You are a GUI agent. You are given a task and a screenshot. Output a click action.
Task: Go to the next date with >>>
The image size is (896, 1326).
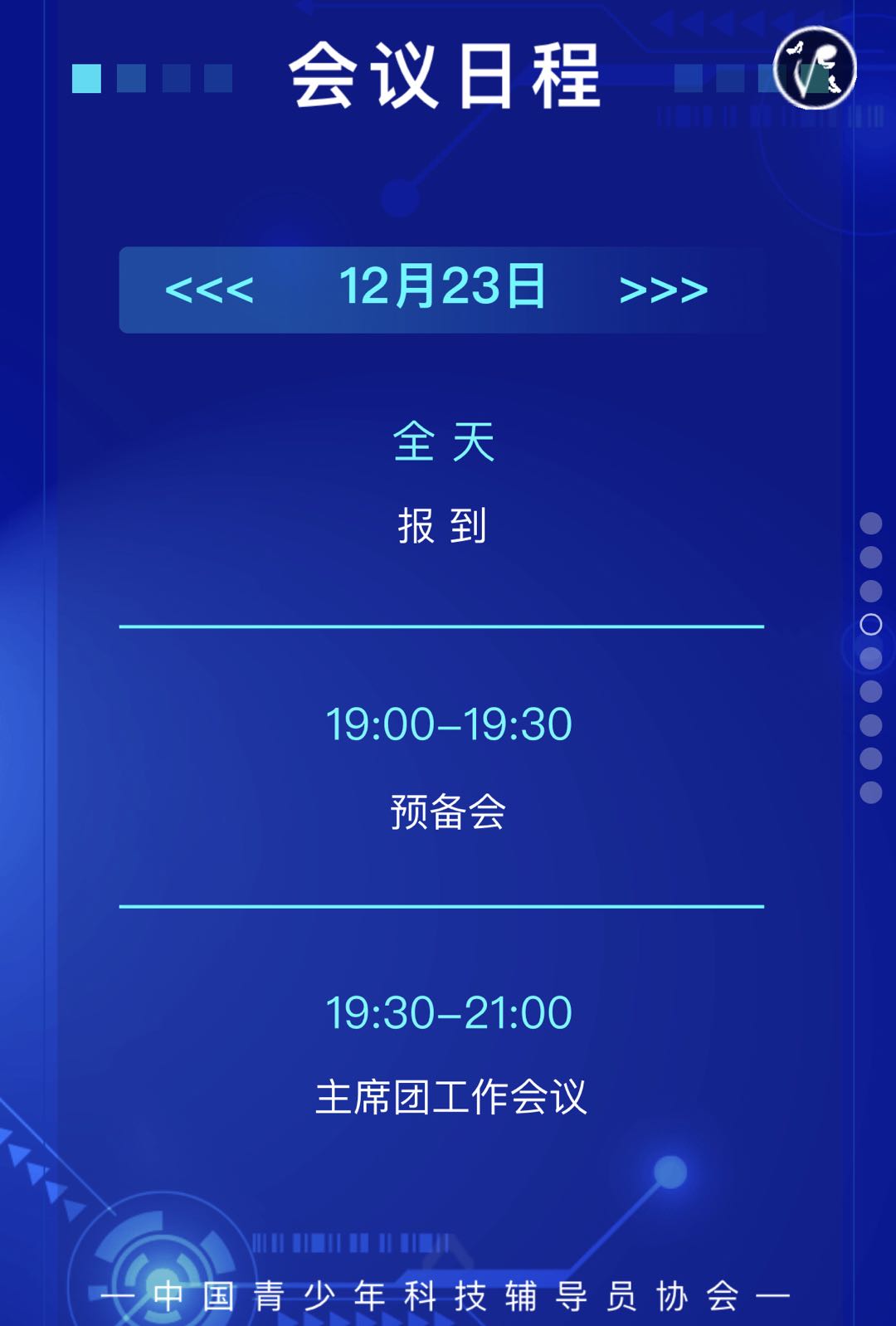click(x=663, y=290)
